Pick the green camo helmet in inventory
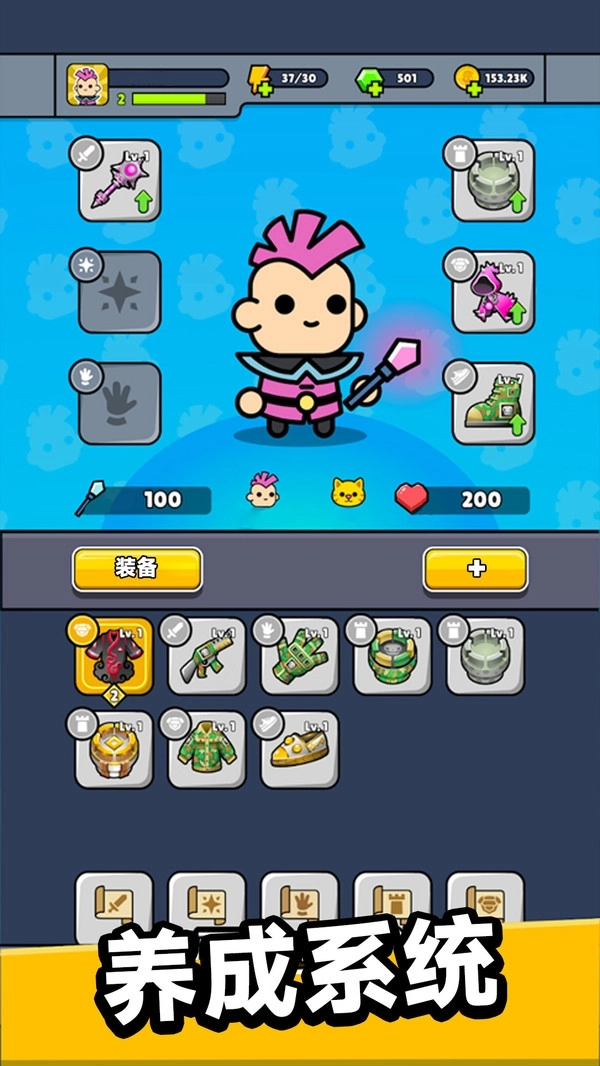 pyautogui.click(x=392, y=657)
